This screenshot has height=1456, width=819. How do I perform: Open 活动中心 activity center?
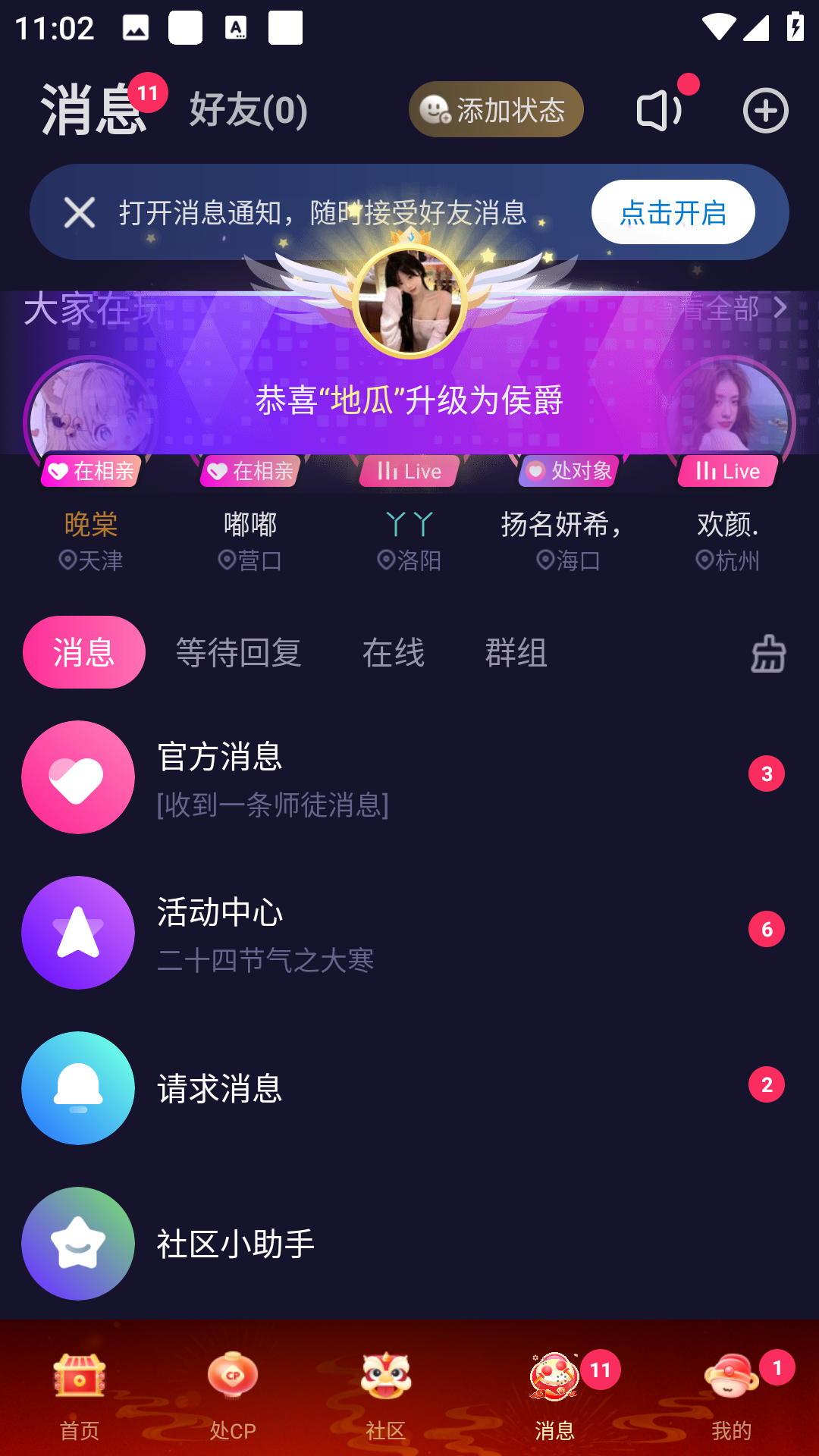pos(303,934)
